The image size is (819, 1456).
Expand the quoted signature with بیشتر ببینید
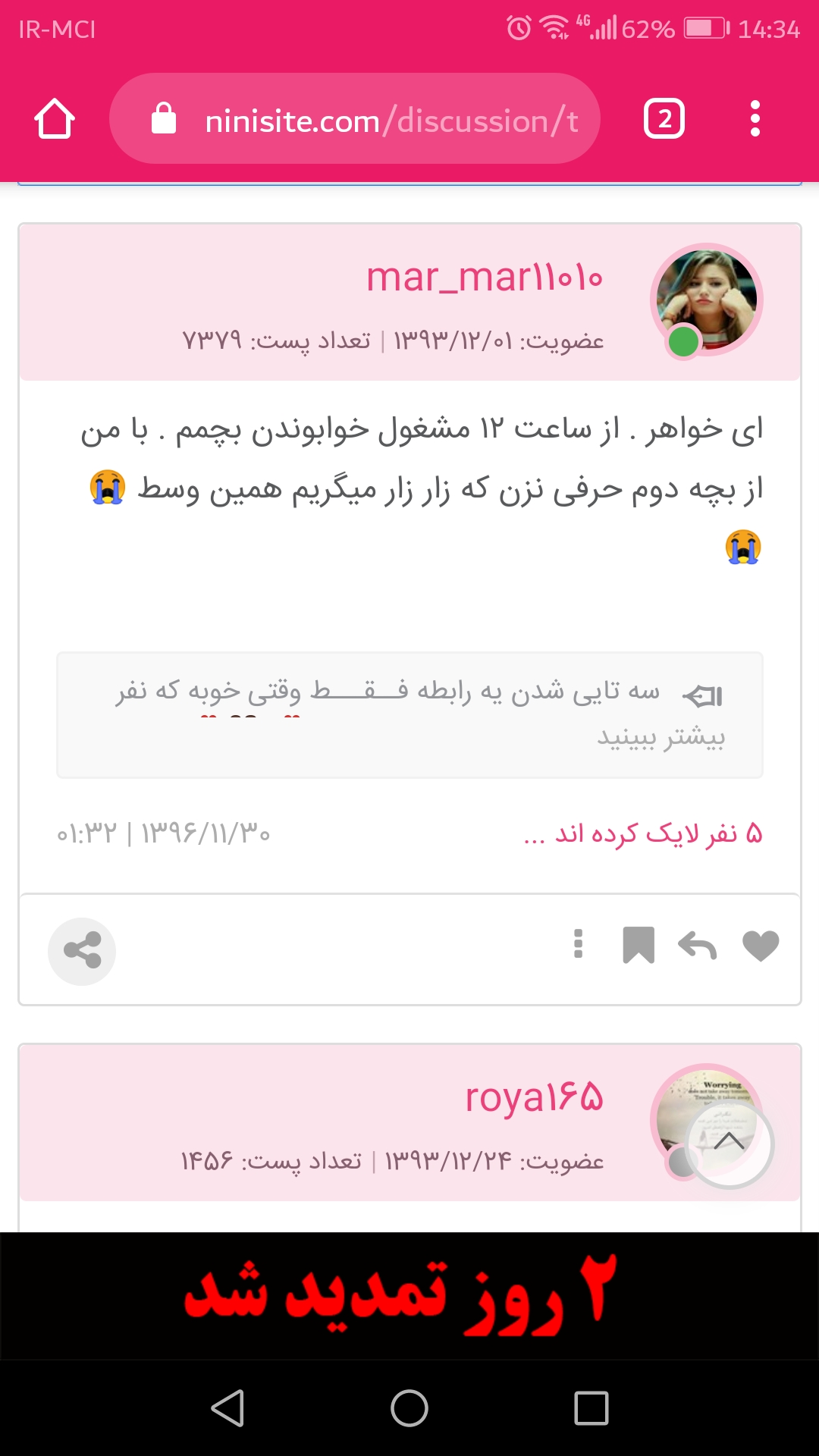point(661,737)
